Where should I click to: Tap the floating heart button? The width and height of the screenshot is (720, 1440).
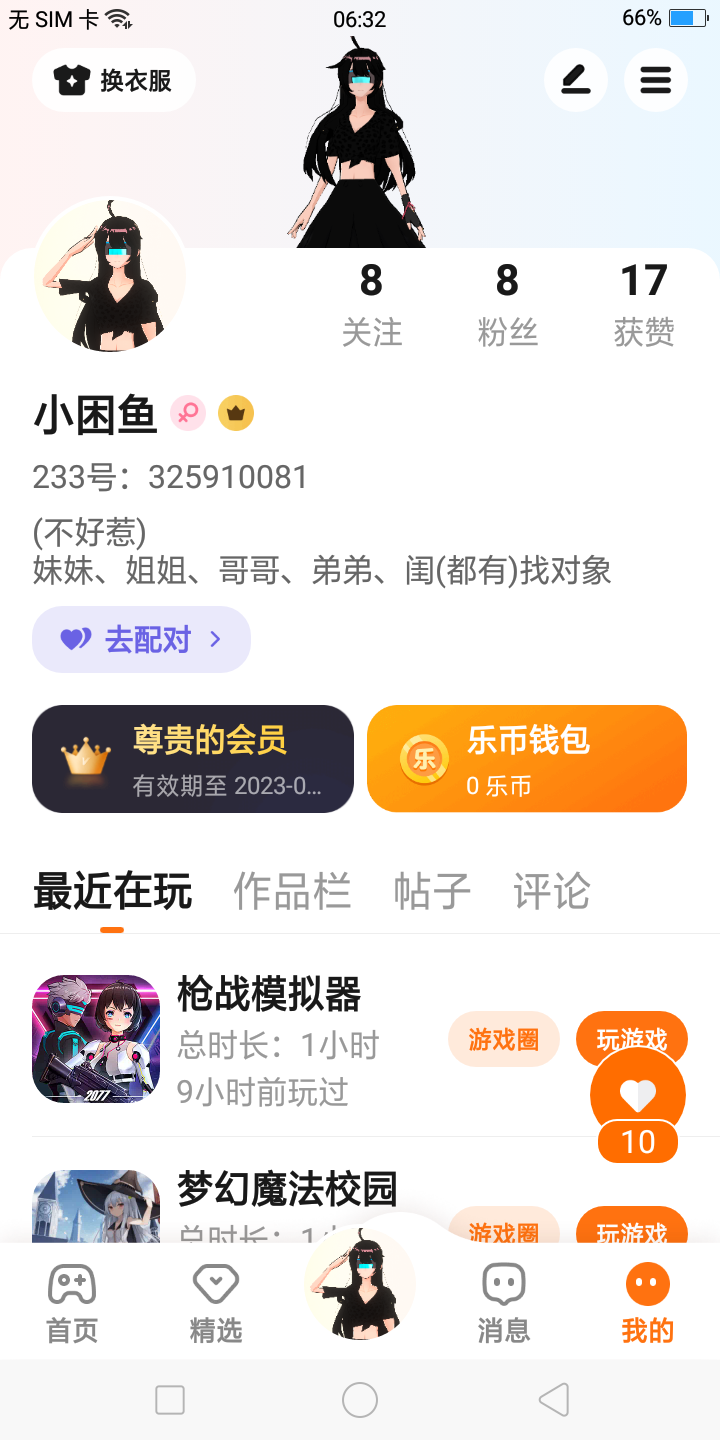click(638, 1096)
